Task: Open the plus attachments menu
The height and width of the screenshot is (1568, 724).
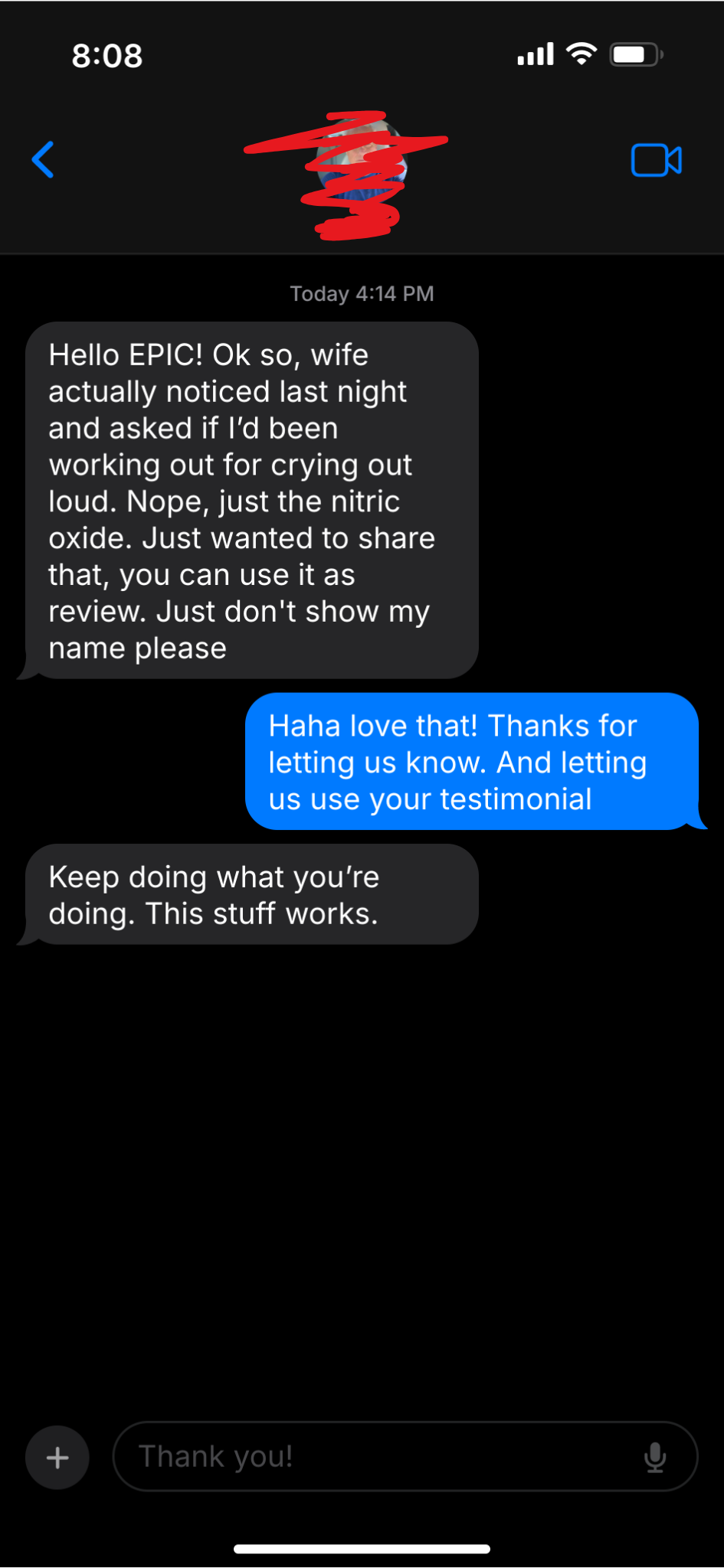Action: click(x=57, y=1457)
